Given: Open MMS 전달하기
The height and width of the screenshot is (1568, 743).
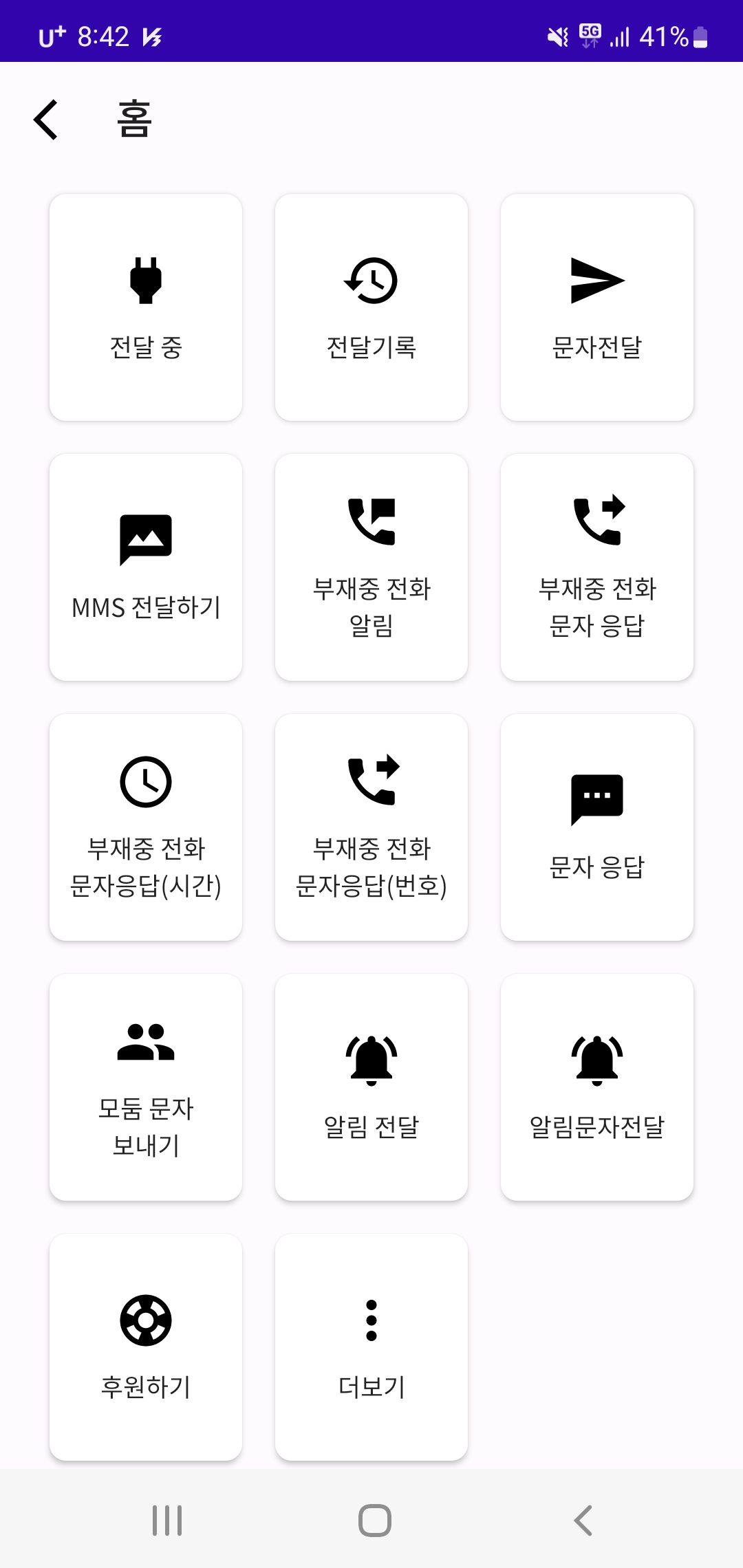Looking at the screenshot, I should pyautogui.click(x=146, y=566).
